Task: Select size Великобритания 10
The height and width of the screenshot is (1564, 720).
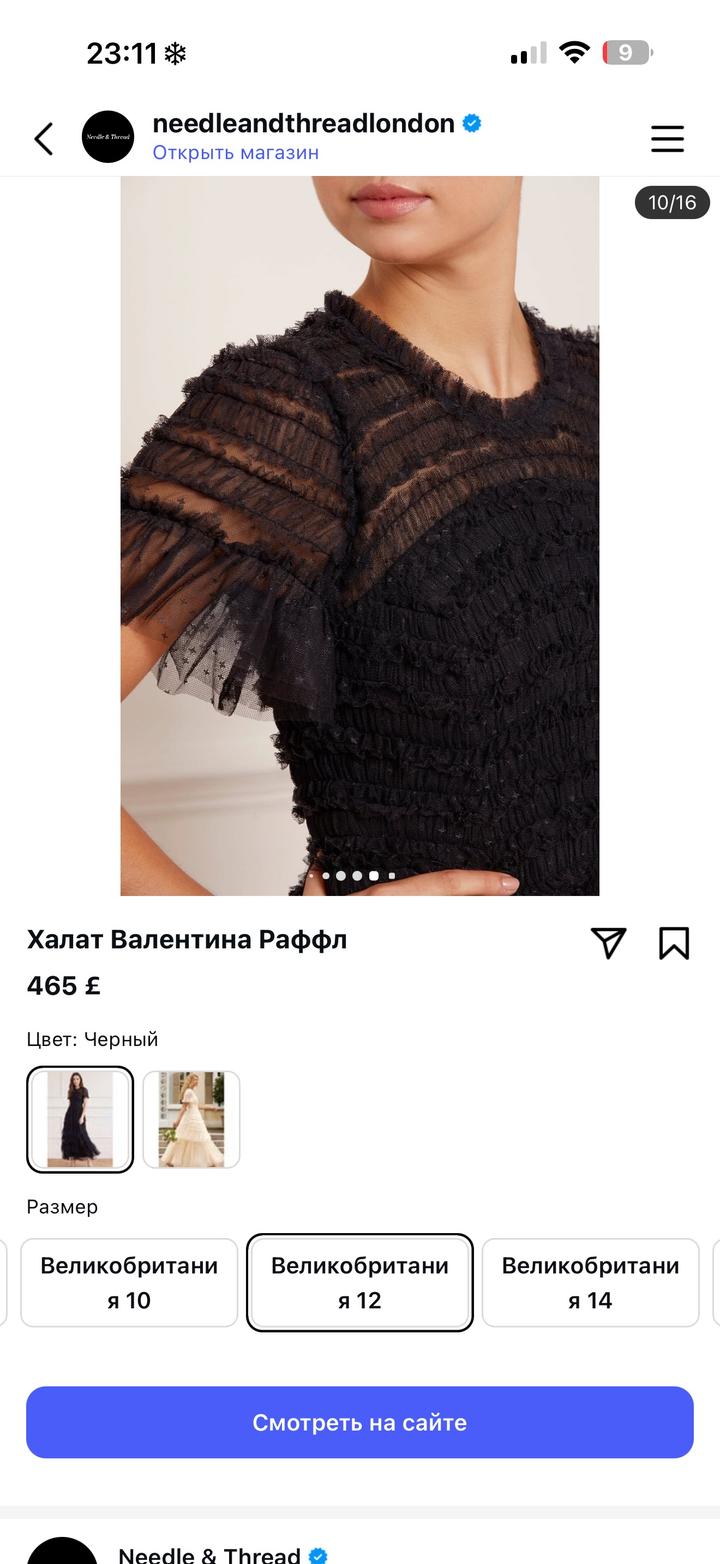Action: pos(129,1282)
